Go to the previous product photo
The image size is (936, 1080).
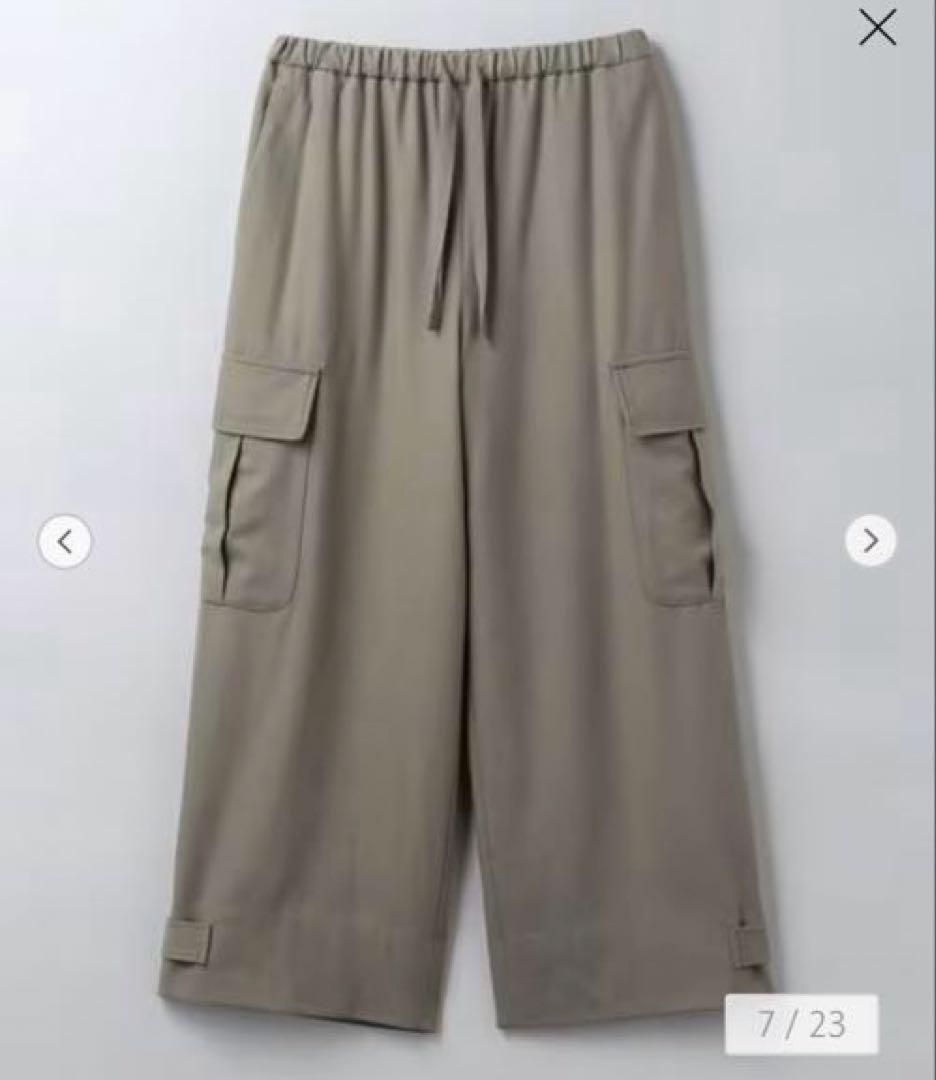pos(65,542)
